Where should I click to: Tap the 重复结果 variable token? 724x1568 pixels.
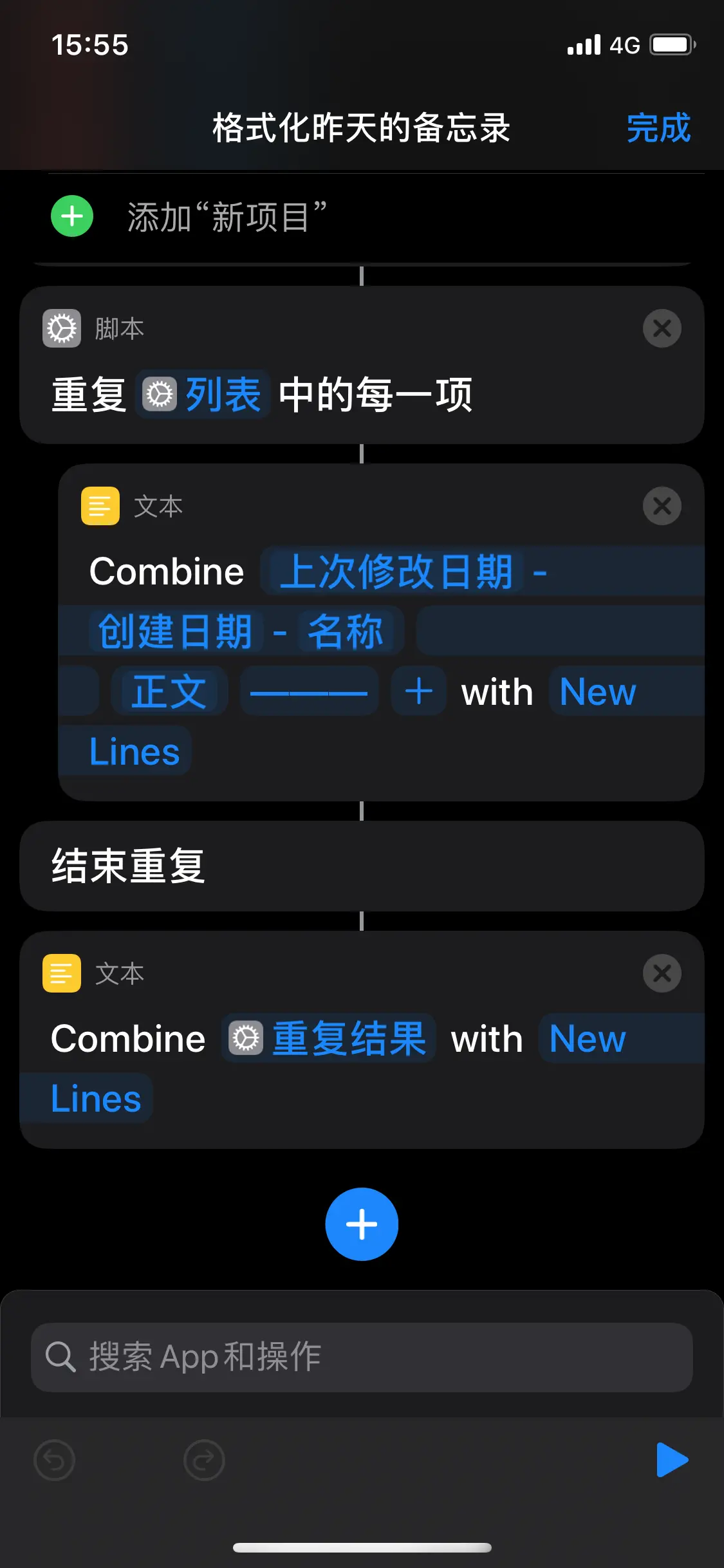pos(330,1038)
